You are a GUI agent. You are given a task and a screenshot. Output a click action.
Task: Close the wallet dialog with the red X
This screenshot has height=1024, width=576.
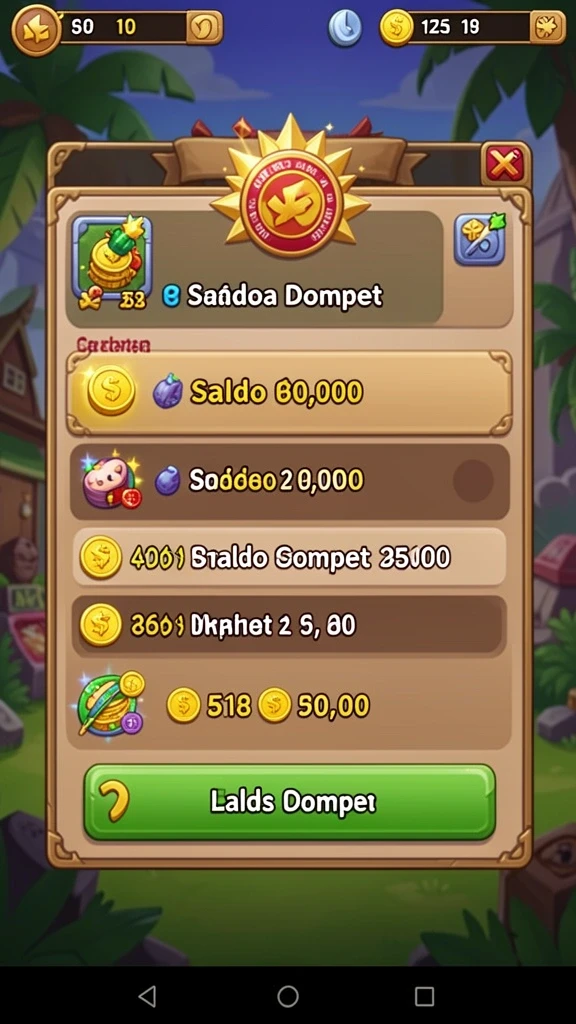[x=505, y=163]
